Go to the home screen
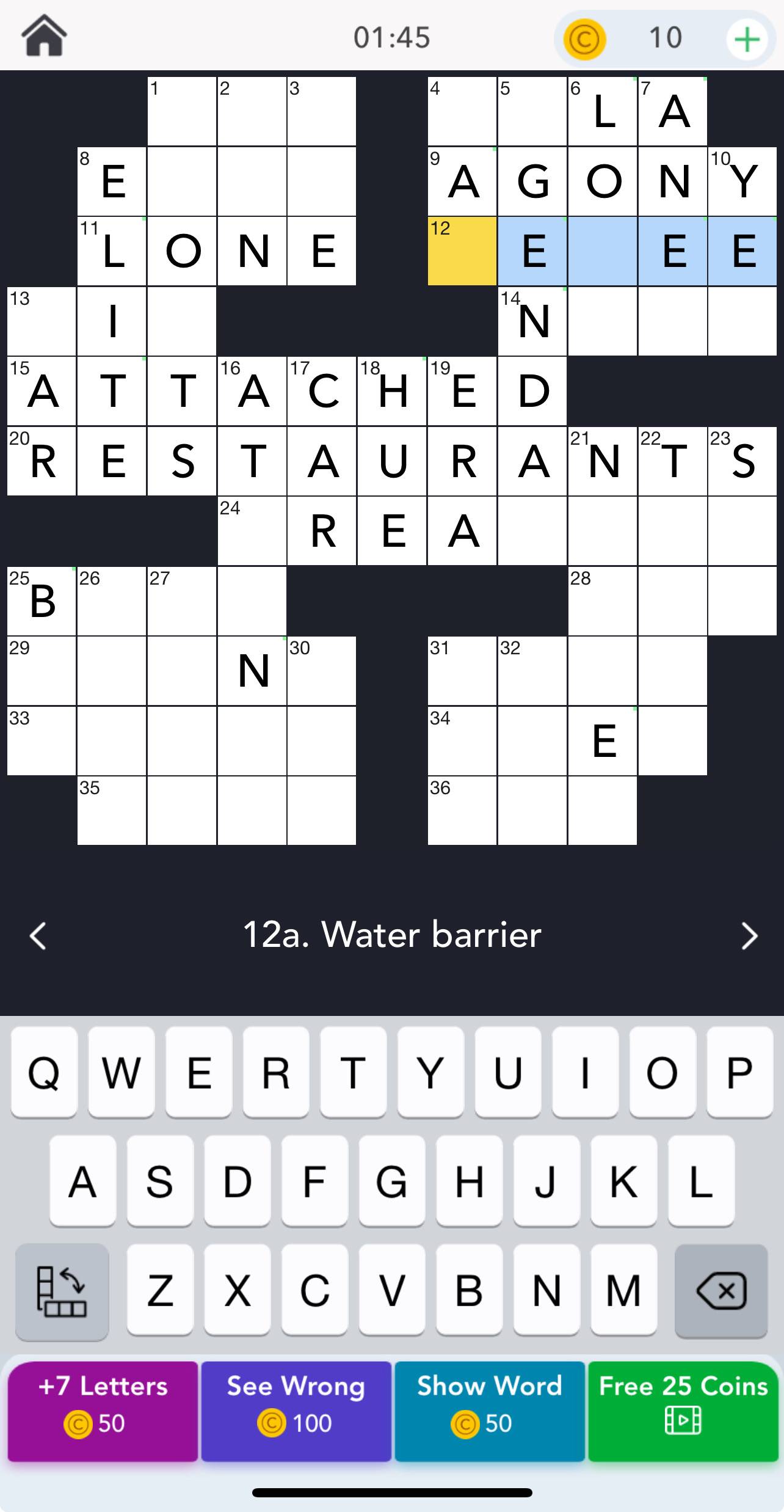784x1512 pixels. click(x=44, y=36)
